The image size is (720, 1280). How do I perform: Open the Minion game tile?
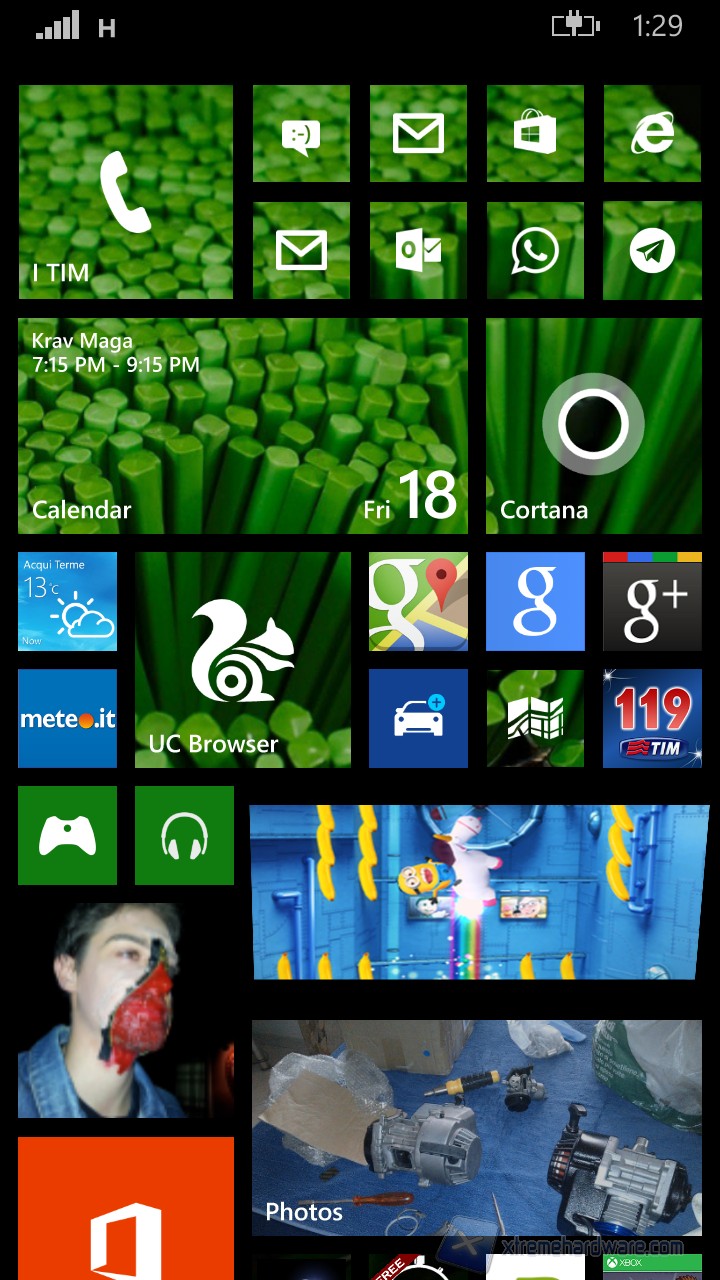tap(476, 892)
